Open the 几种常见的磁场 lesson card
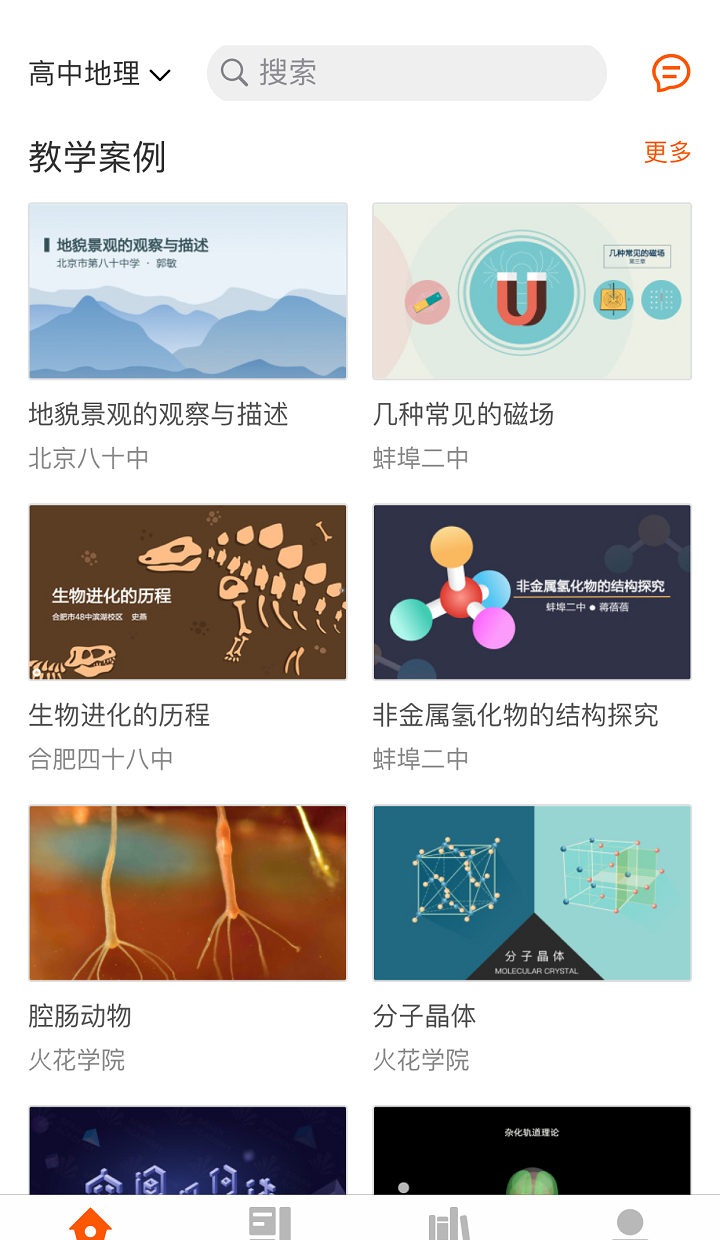 (x=531, y=291)
